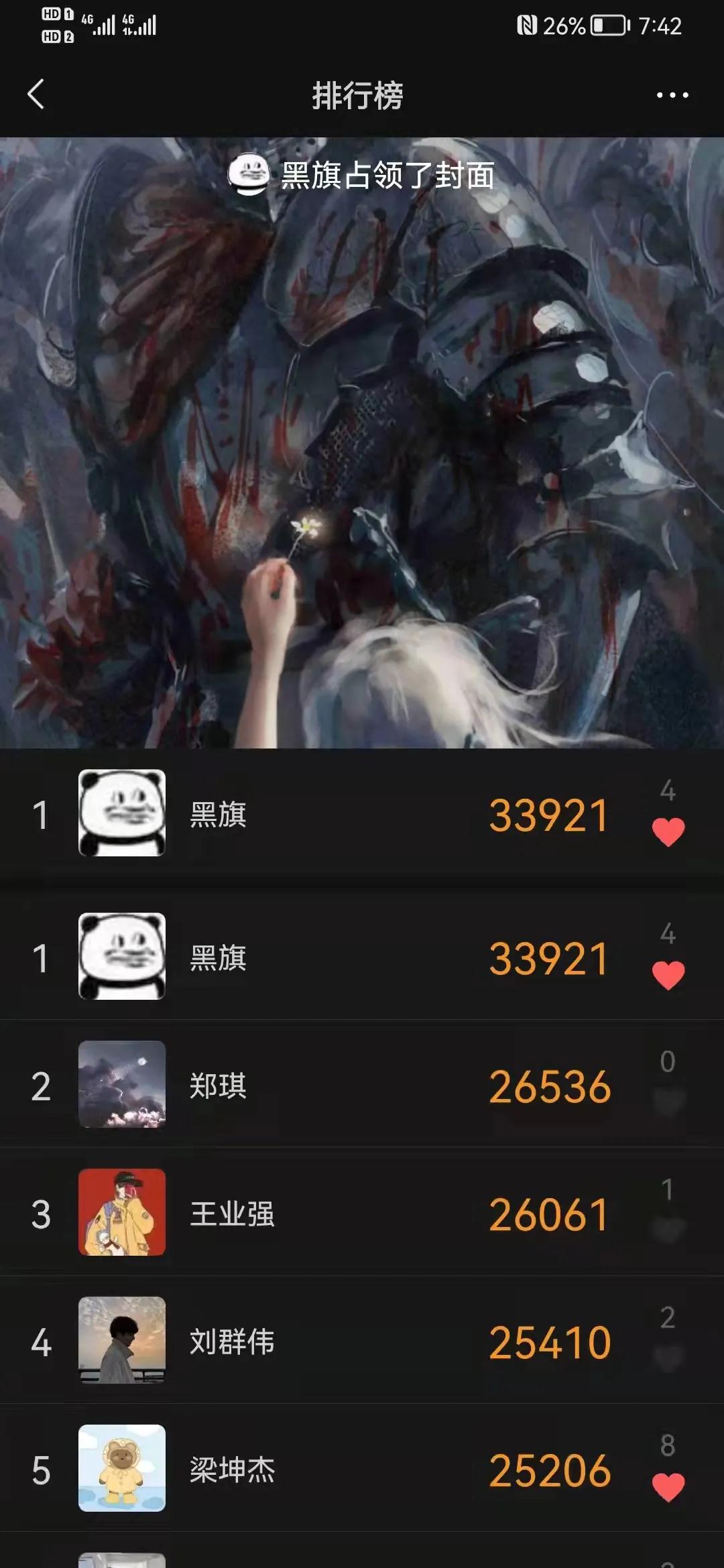Image resolution: width=724 pixels, height=1568 pixels.
Task: Open 梁坤杰's leaderboard entry
Action: tap(335, 1469)
